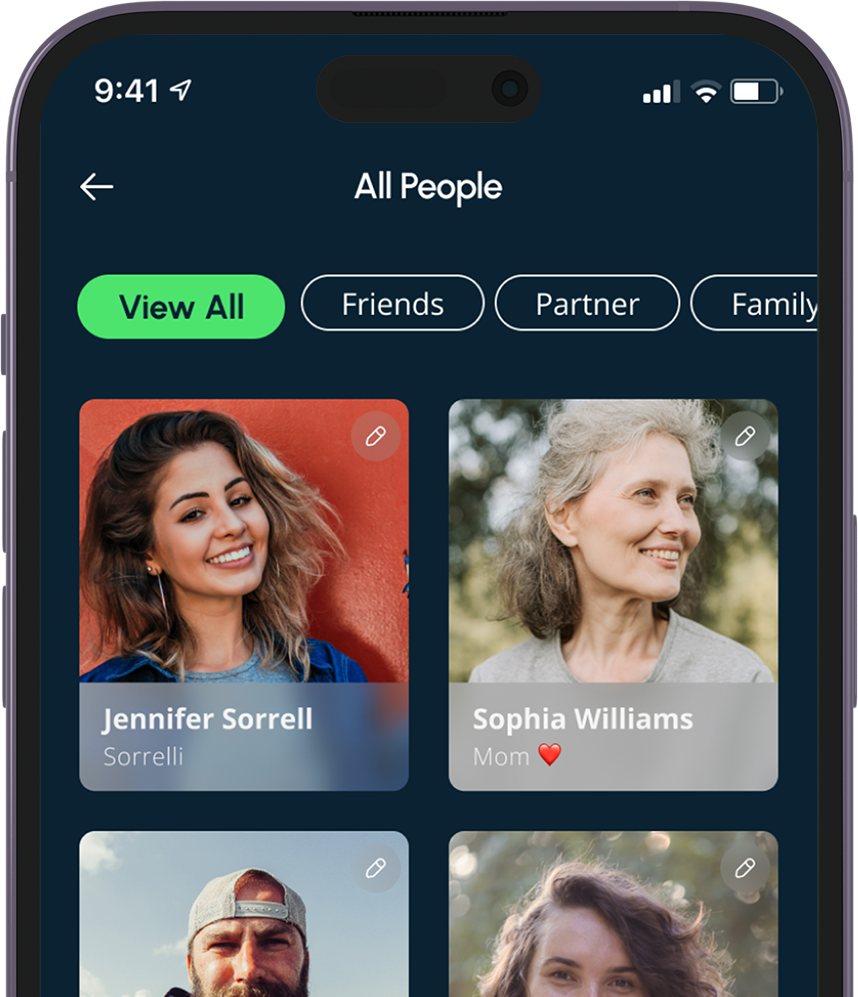Select the View All filter chip
This screenshot has width=858, height=997.
click(x=181, y=307)
